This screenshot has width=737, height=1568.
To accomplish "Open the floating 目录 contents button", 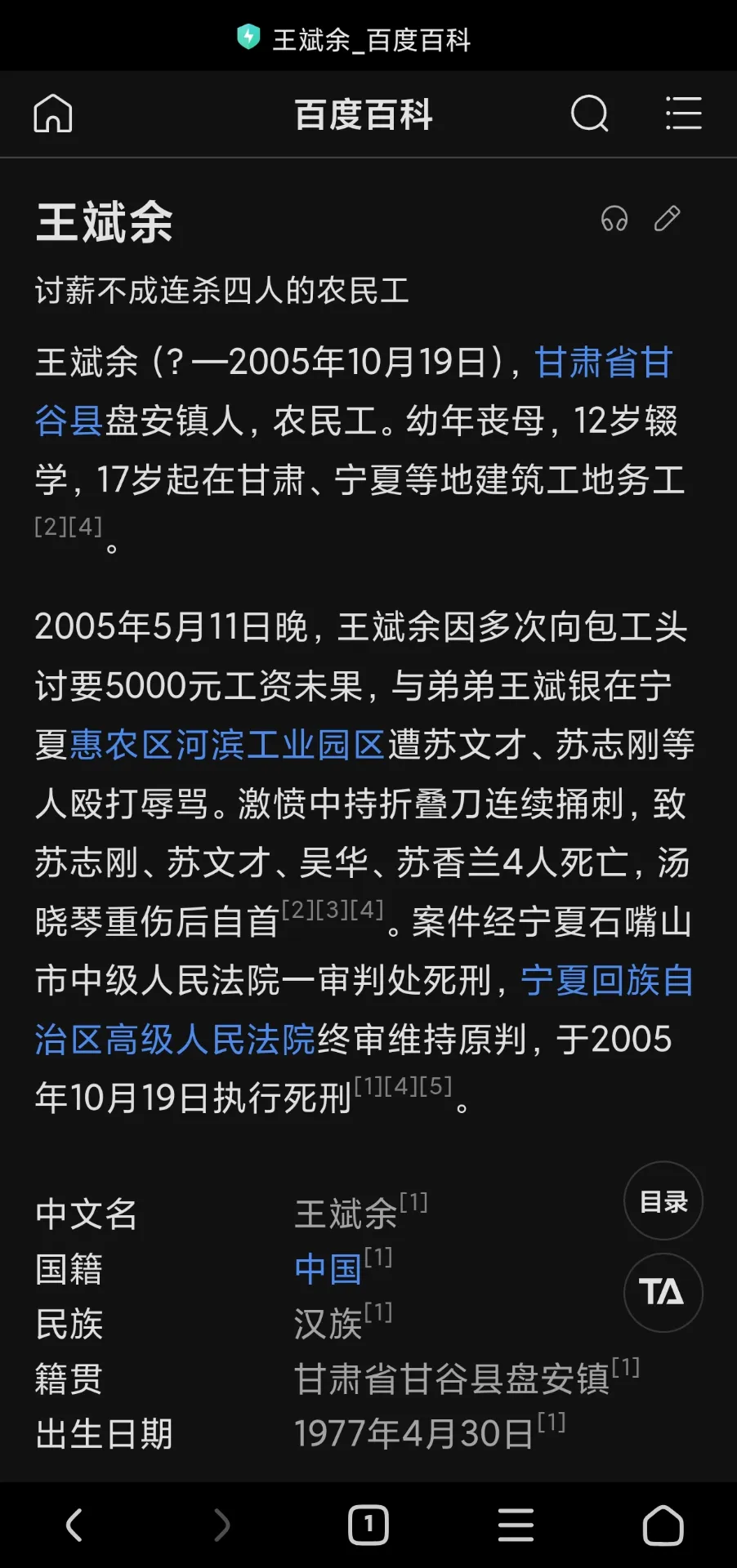I will point(663,1200).
